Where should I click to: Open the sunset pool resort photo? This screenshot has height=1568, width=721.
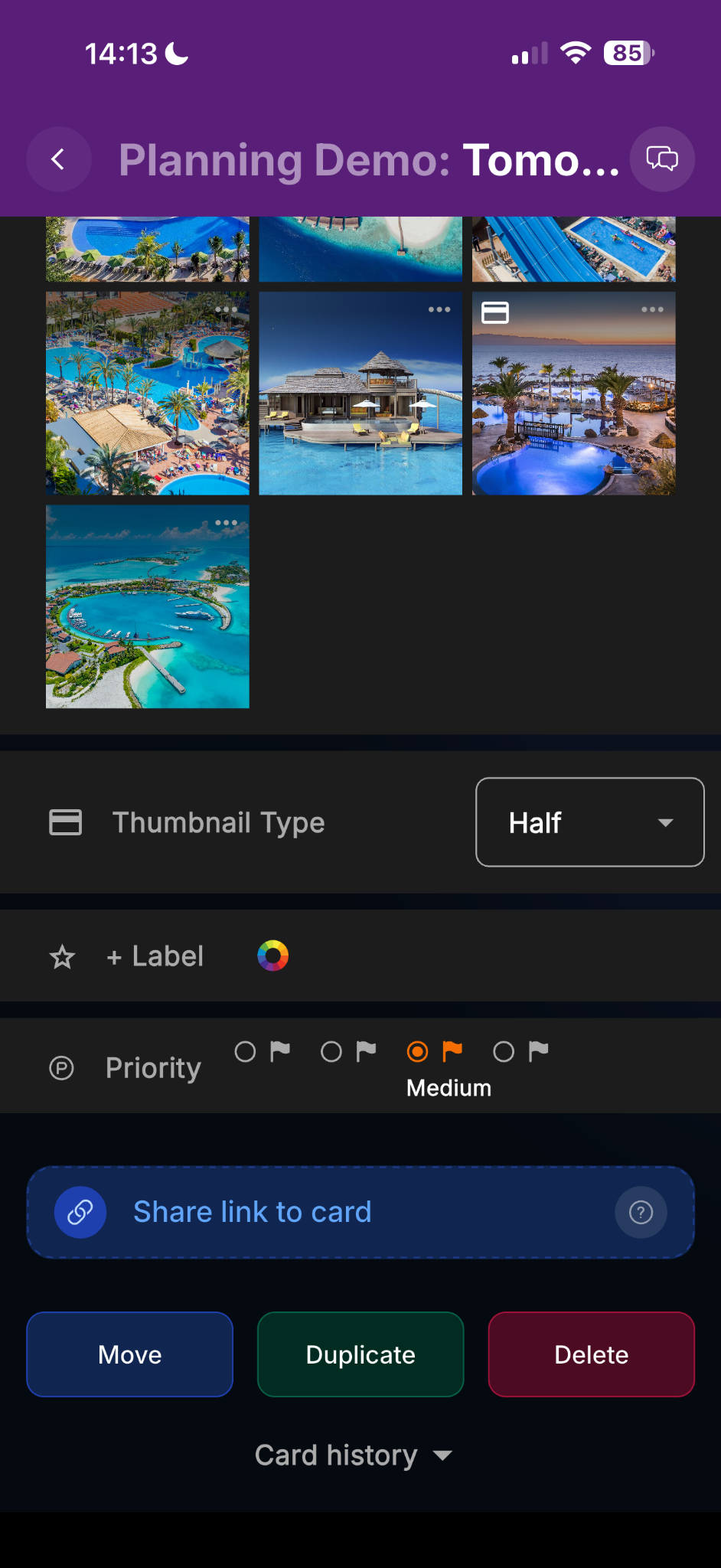point(573,406)
